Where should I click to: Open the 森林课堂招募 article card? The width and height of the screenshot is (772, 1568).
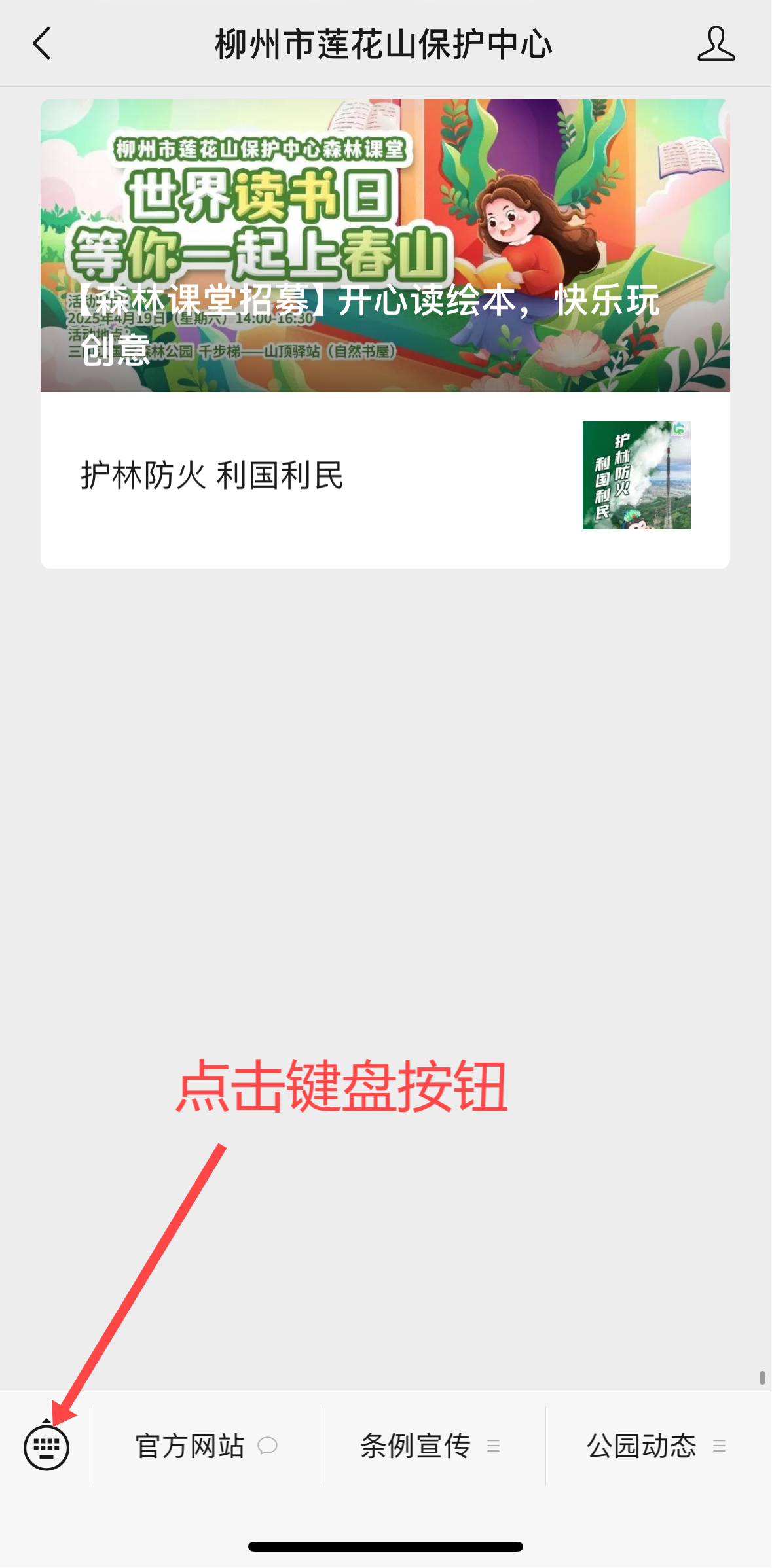(x=385, y=245)
